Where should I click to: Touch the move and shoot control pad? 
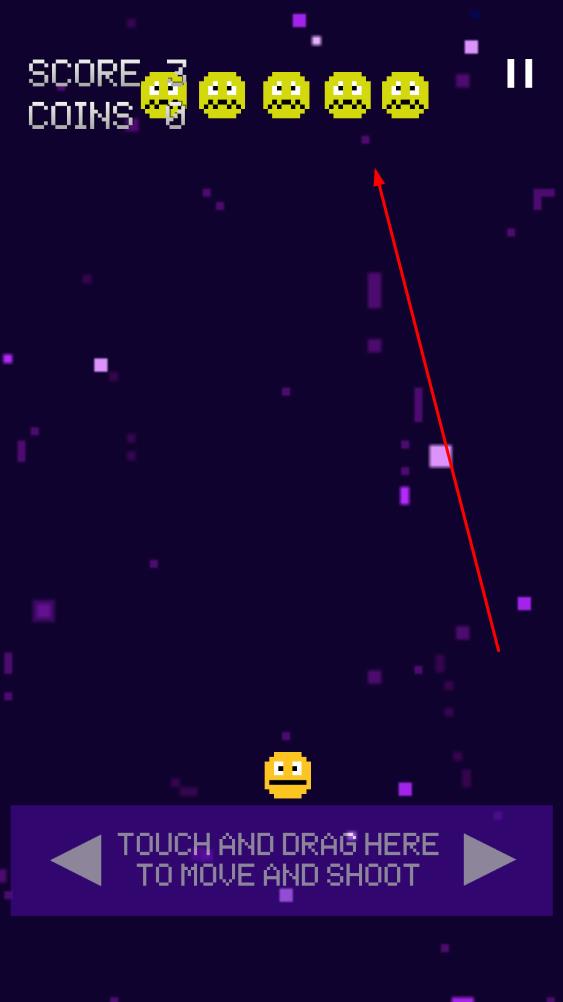coord(282,860)
